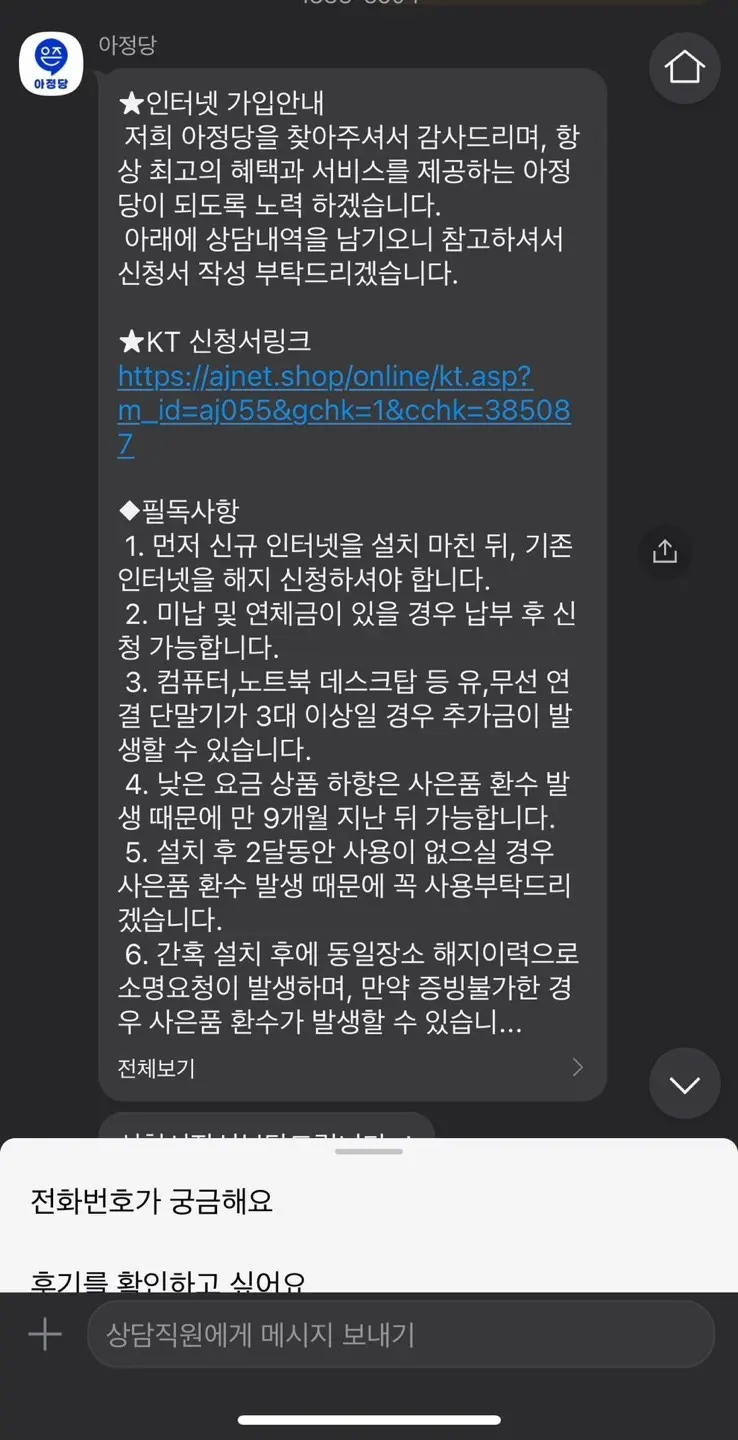Open the KT application form link
Image resolution: width=738 pixels, height=1440 pixels.
point(344,410)
